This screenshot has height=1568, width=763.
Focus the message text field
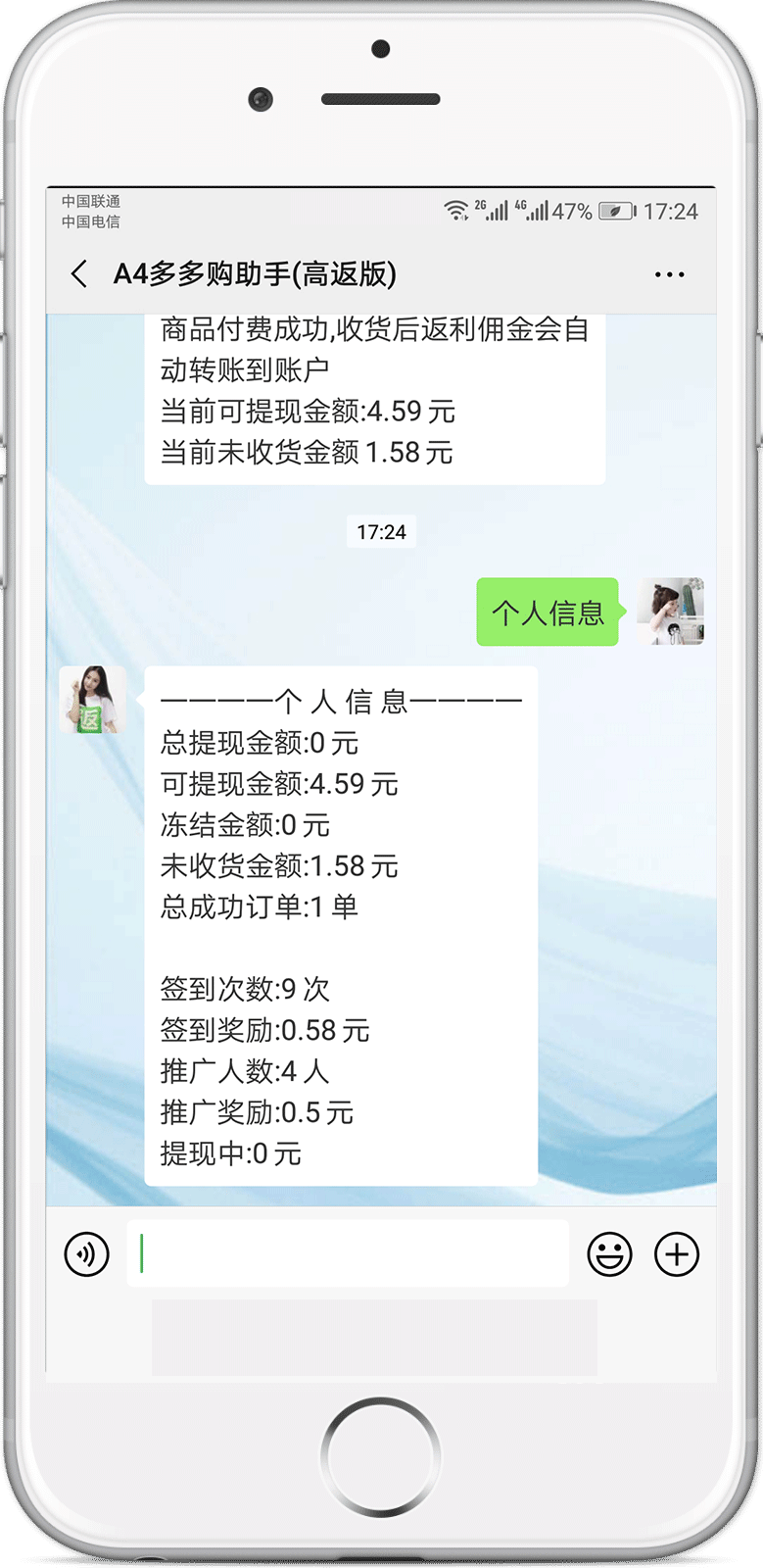pos(348,1253)
